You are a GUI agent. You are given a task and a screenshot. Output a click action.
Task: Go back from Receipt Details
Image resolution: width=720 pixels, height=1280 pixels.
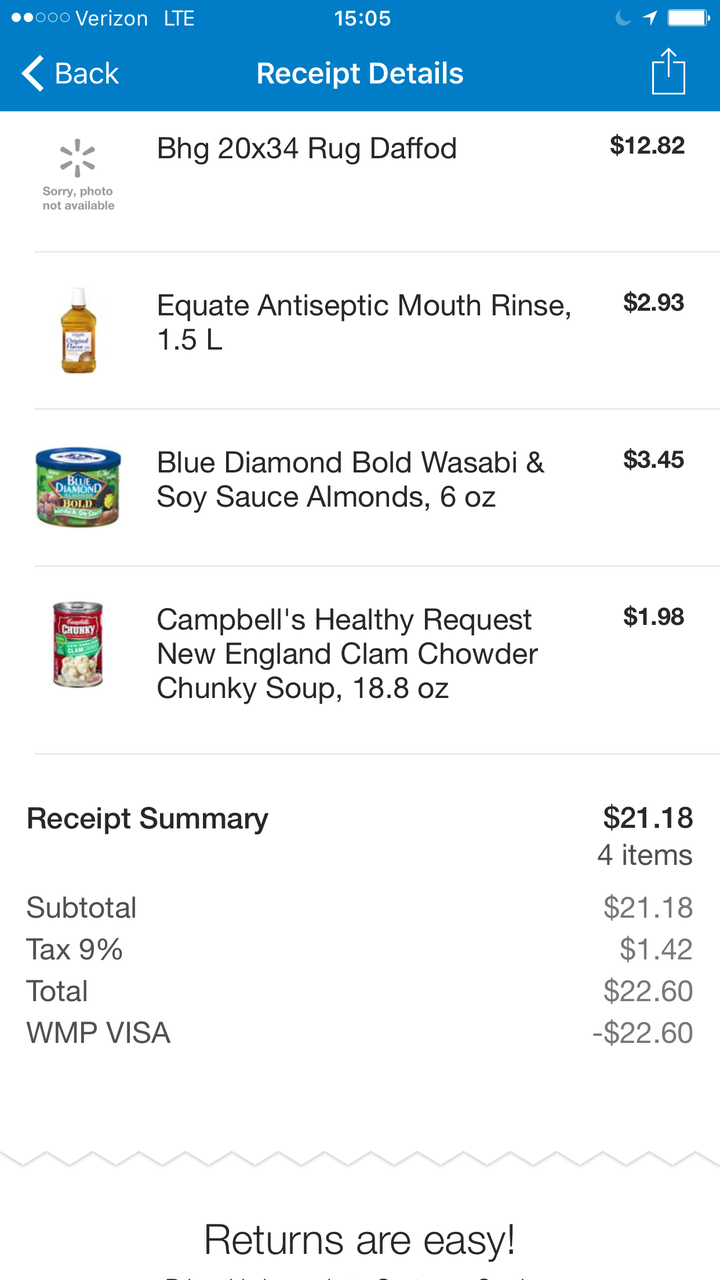[x=70, y=74]
